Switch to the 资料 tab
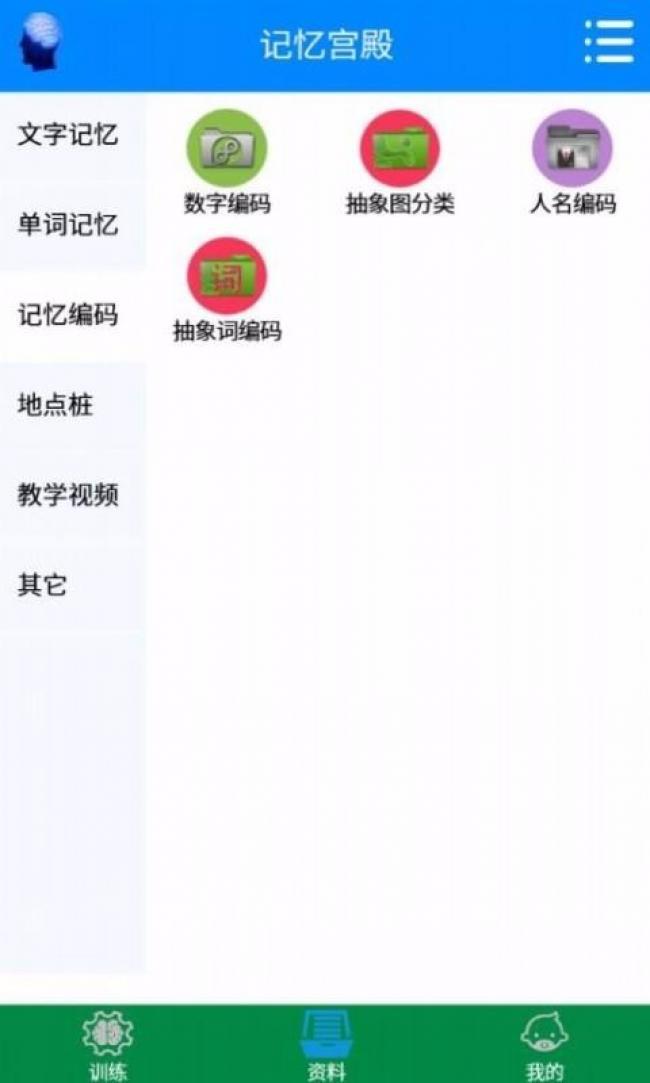 pos(326,1045)
